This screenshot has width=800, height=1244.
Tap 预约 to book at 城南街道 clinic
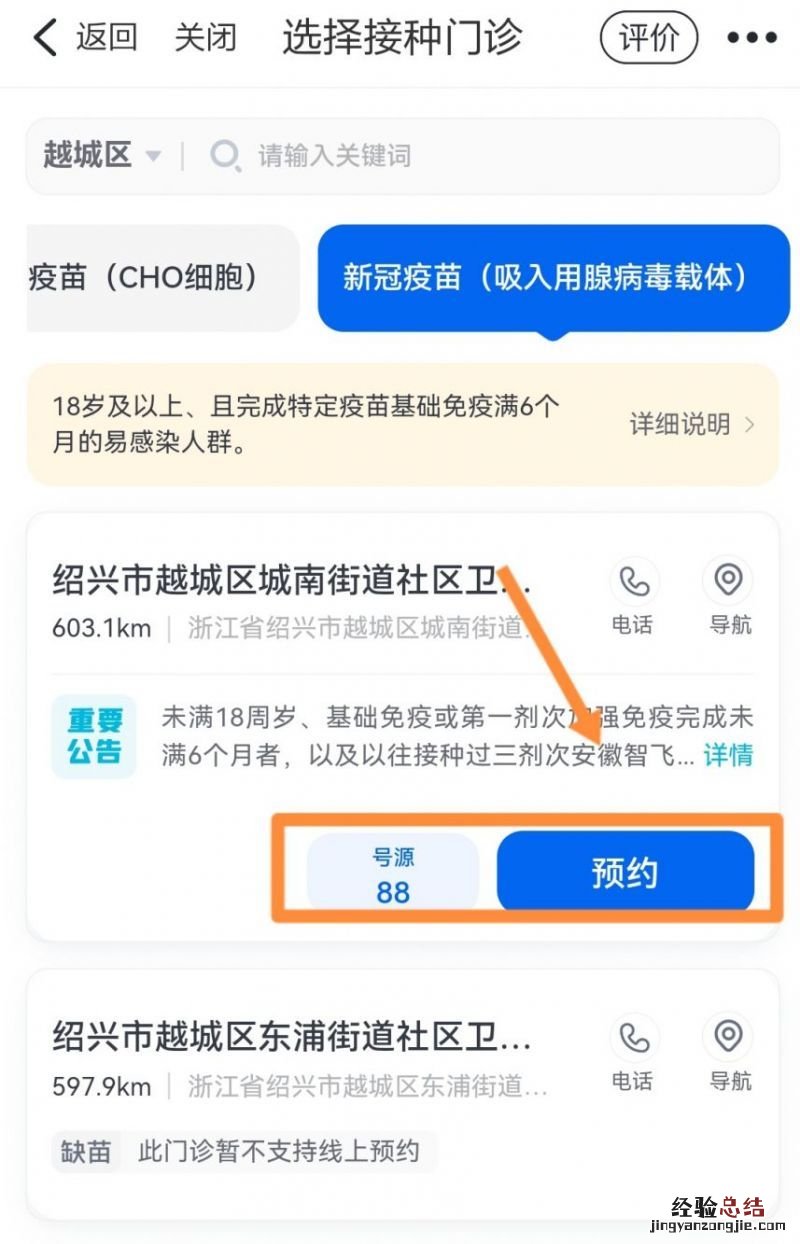point(624,873)
